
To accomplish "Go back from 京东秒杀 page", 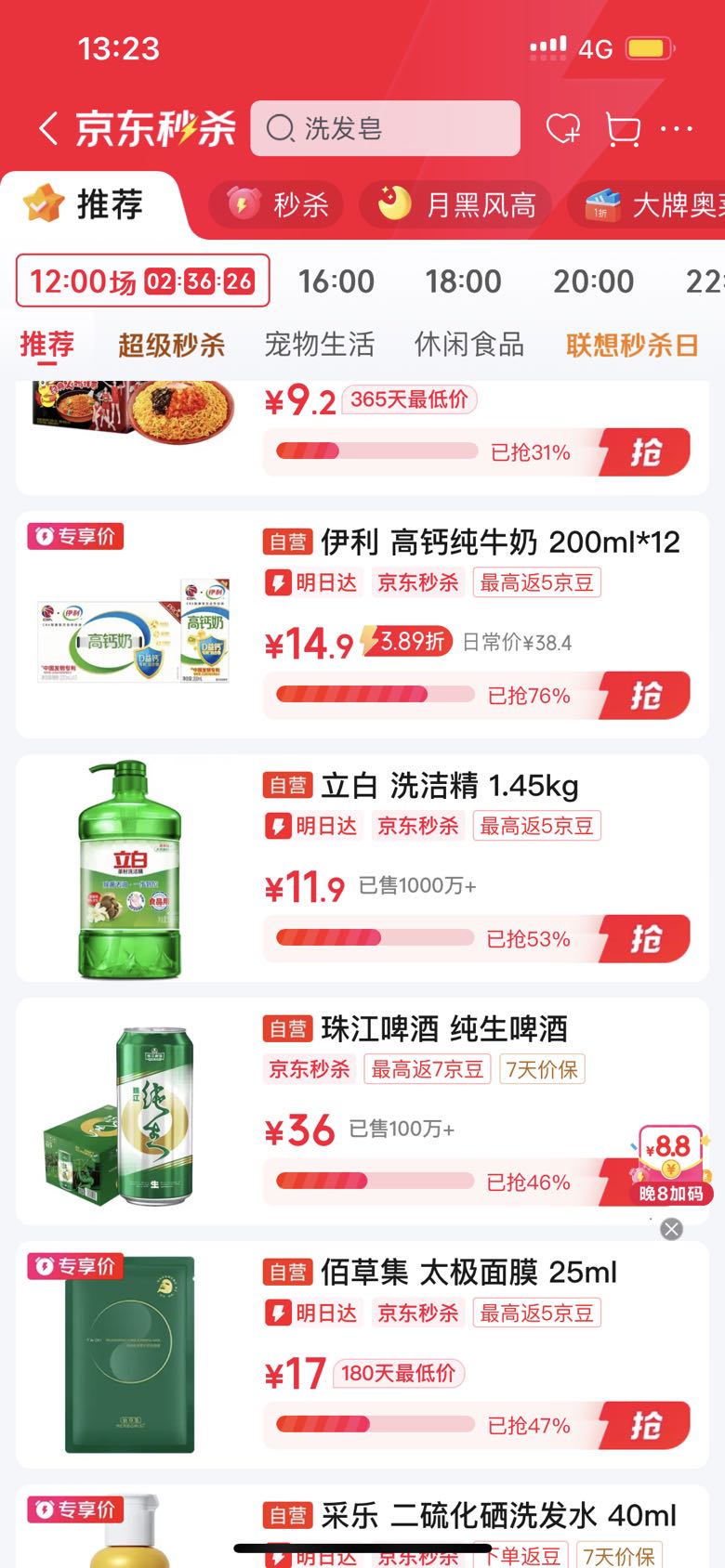I will 48,128.
